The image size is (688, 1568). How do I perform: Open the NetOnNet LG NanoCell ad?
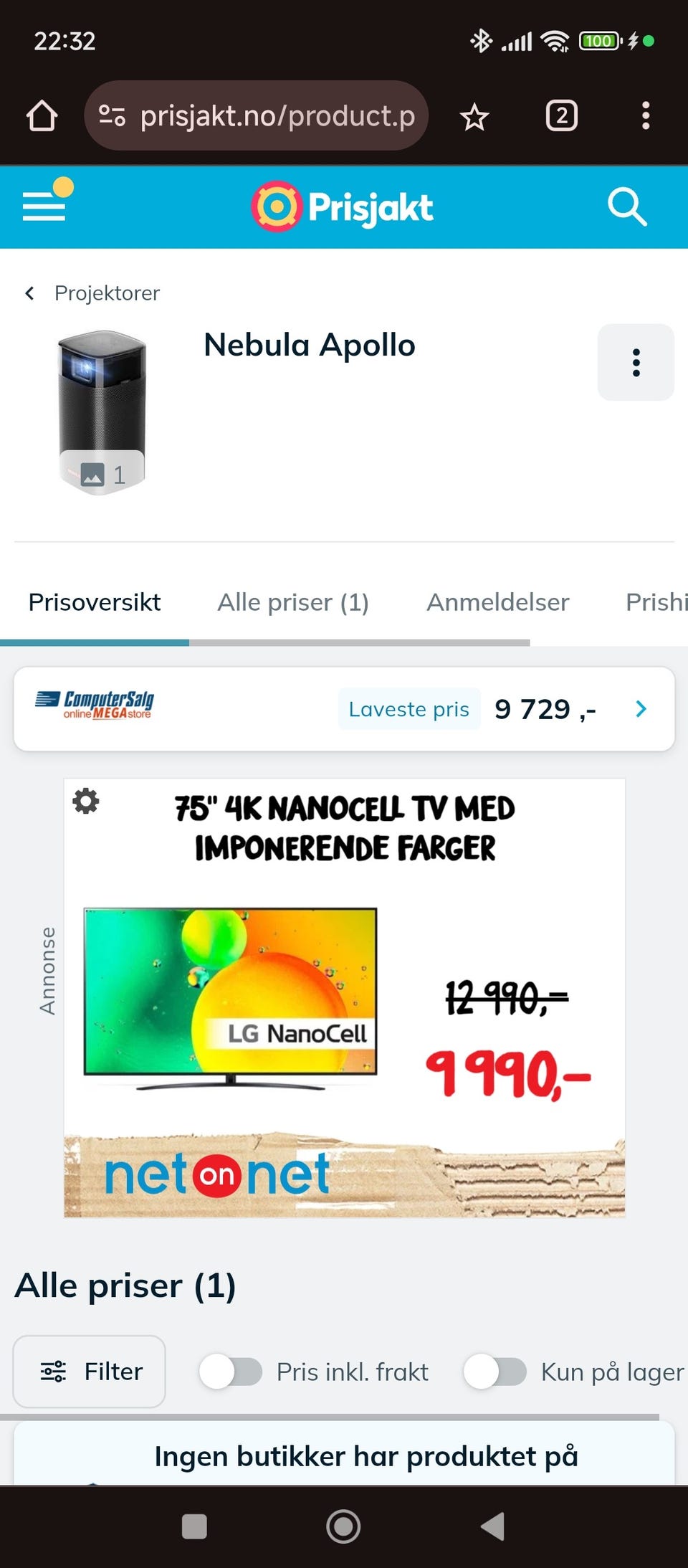tap(344, 997)
